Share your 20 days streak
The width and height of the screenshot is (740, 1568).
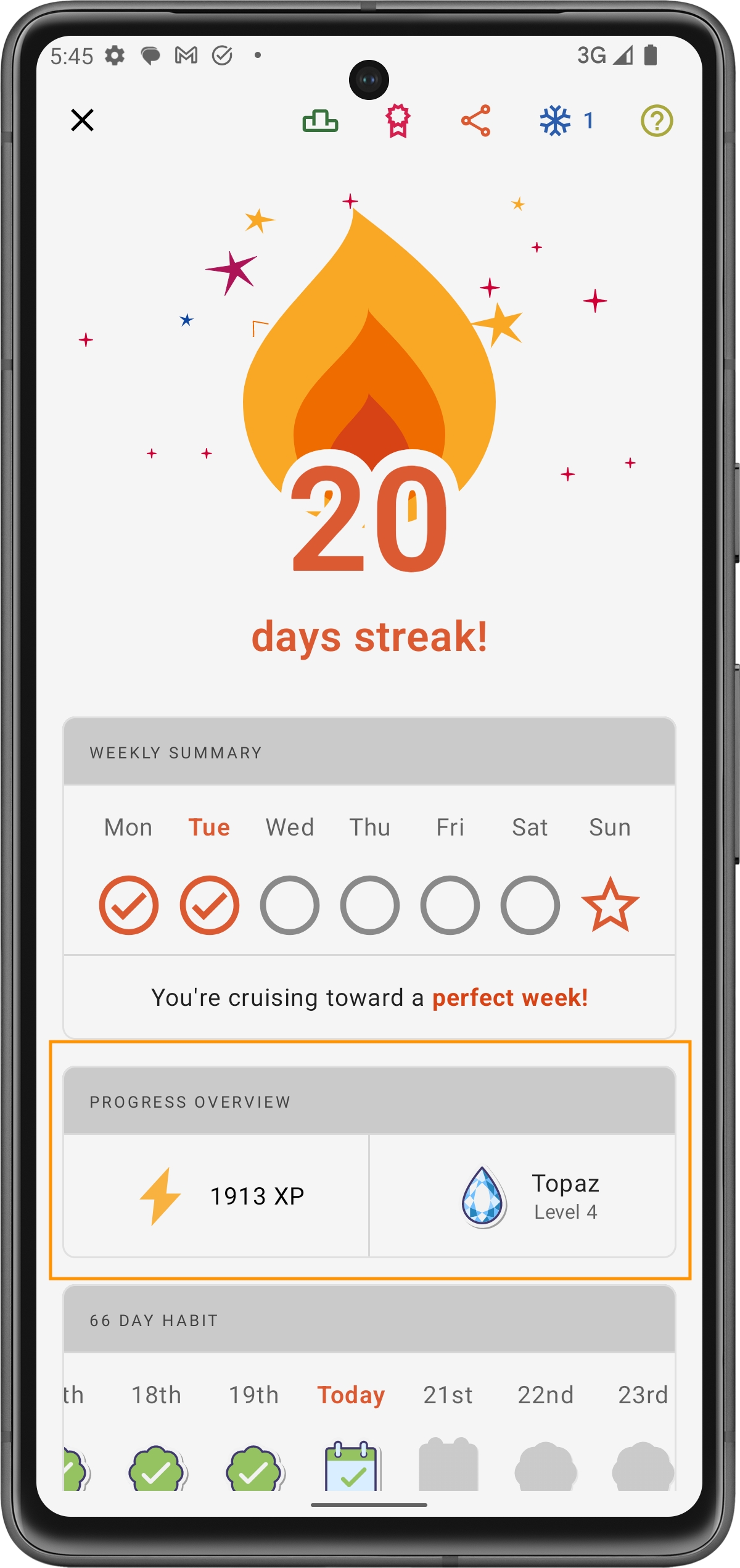pos(476,121)
